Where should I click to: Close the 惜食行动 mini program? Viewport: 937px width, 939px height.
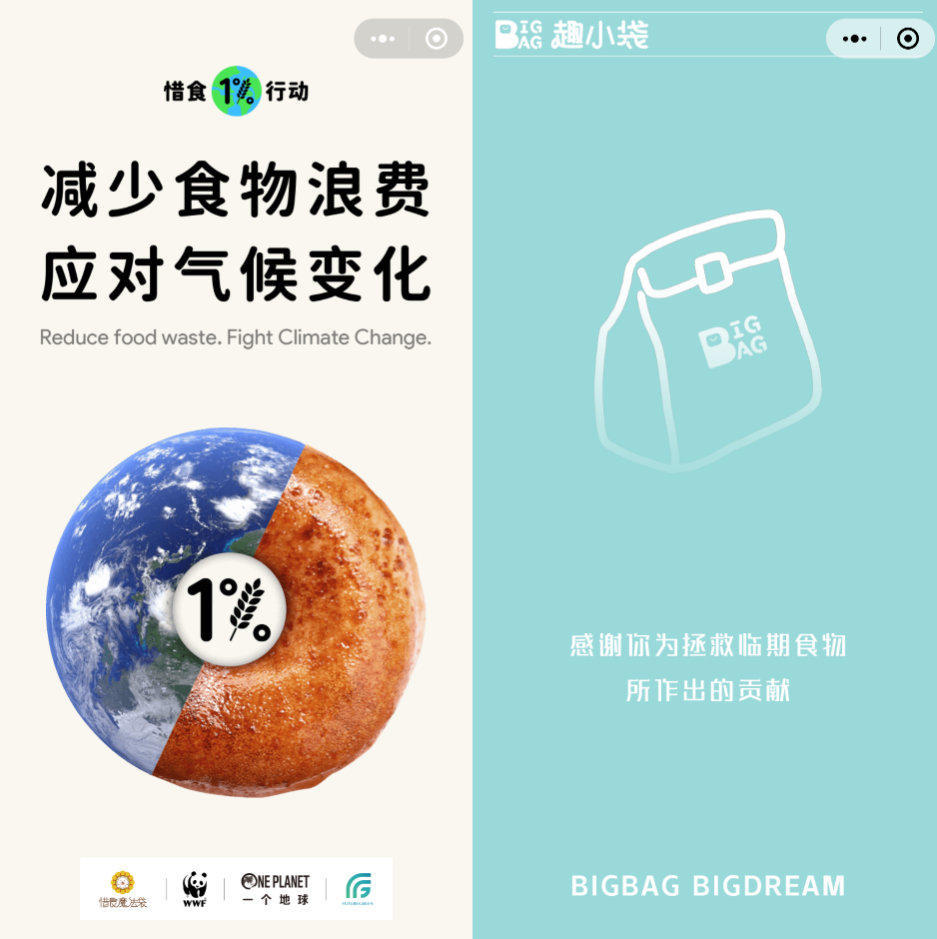click(x=436, y=39)
